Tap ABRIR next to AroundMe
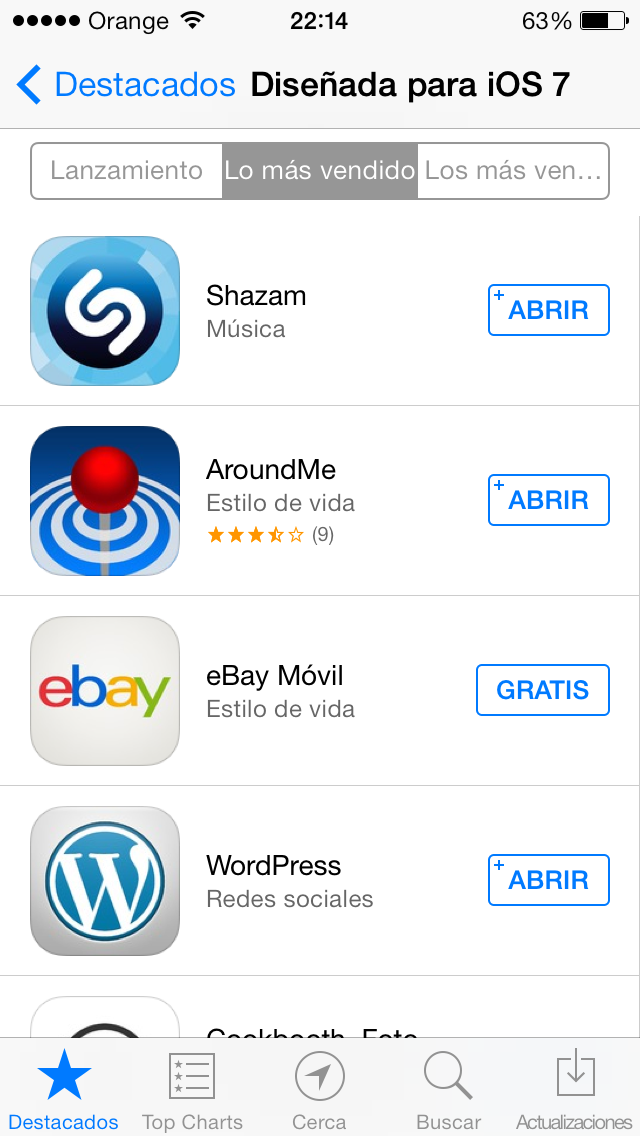The width and height of the screenshot is (640, 1136). click(x=549, y=500)
